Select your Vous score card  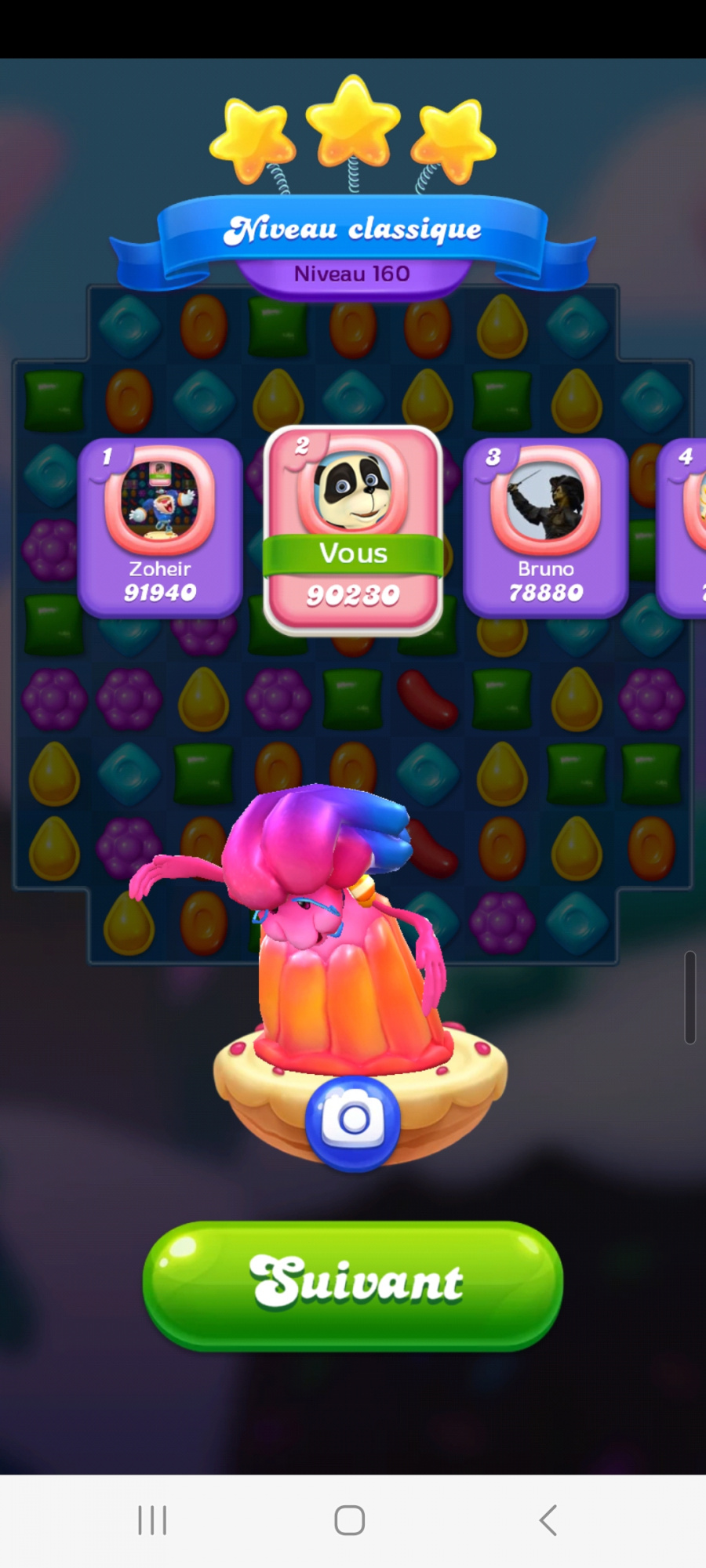[x=353, y=529]
